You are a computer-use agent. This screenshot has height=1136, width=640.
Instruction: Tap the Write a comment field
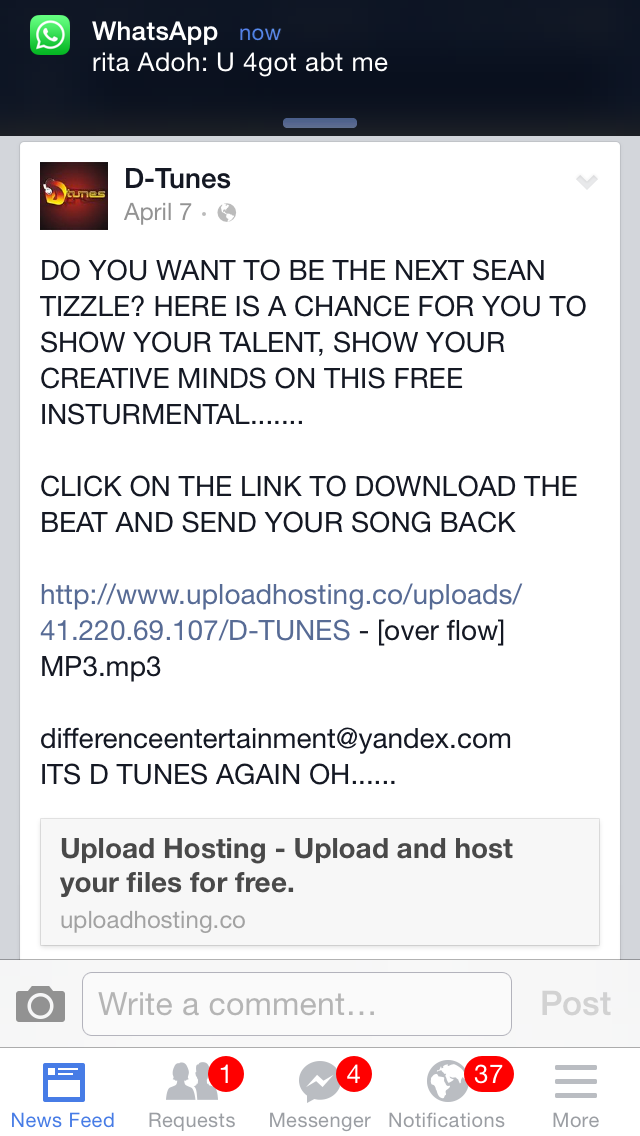(296, 1004)
